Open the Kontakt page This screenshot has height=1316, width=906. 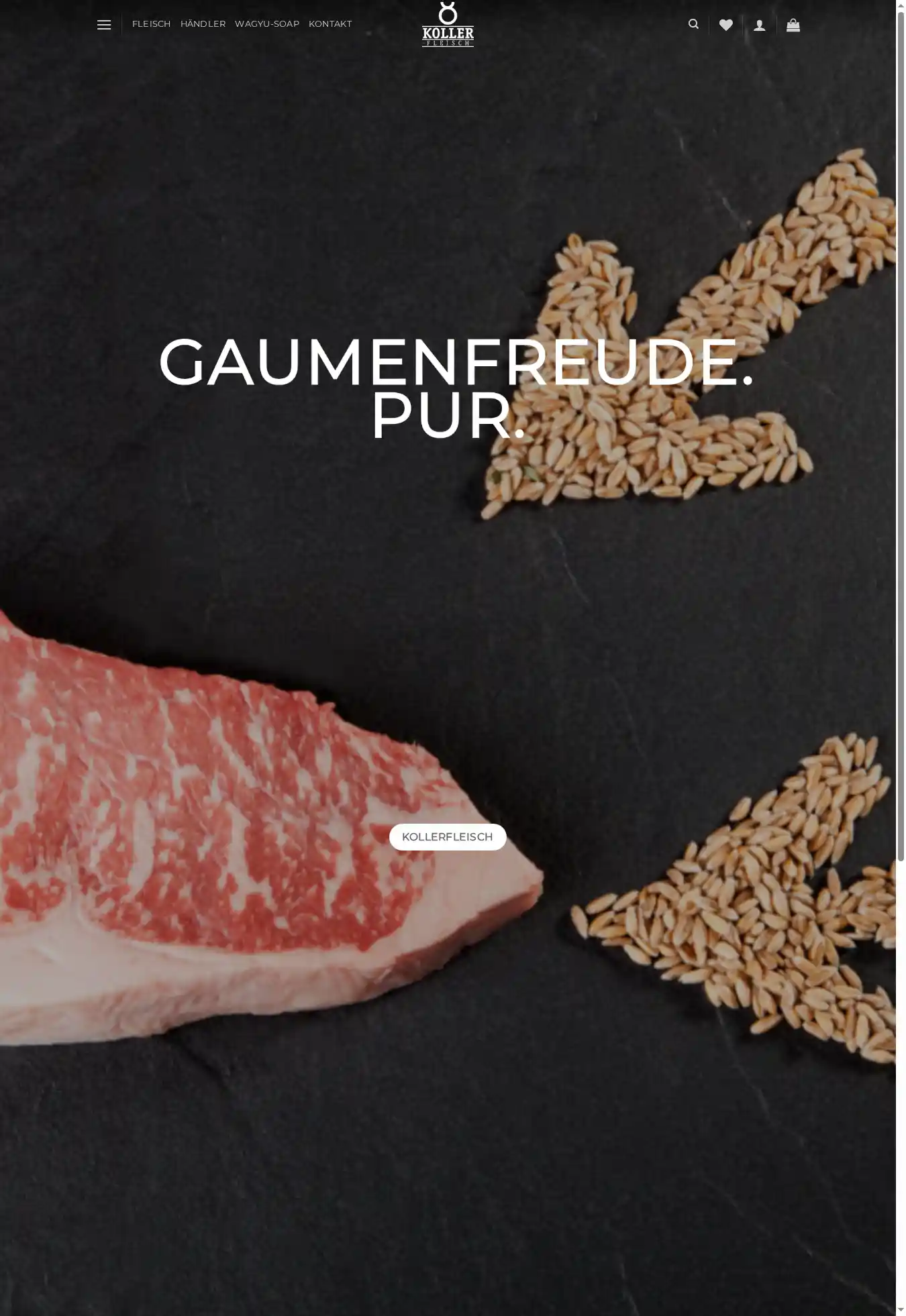point(330,24)
